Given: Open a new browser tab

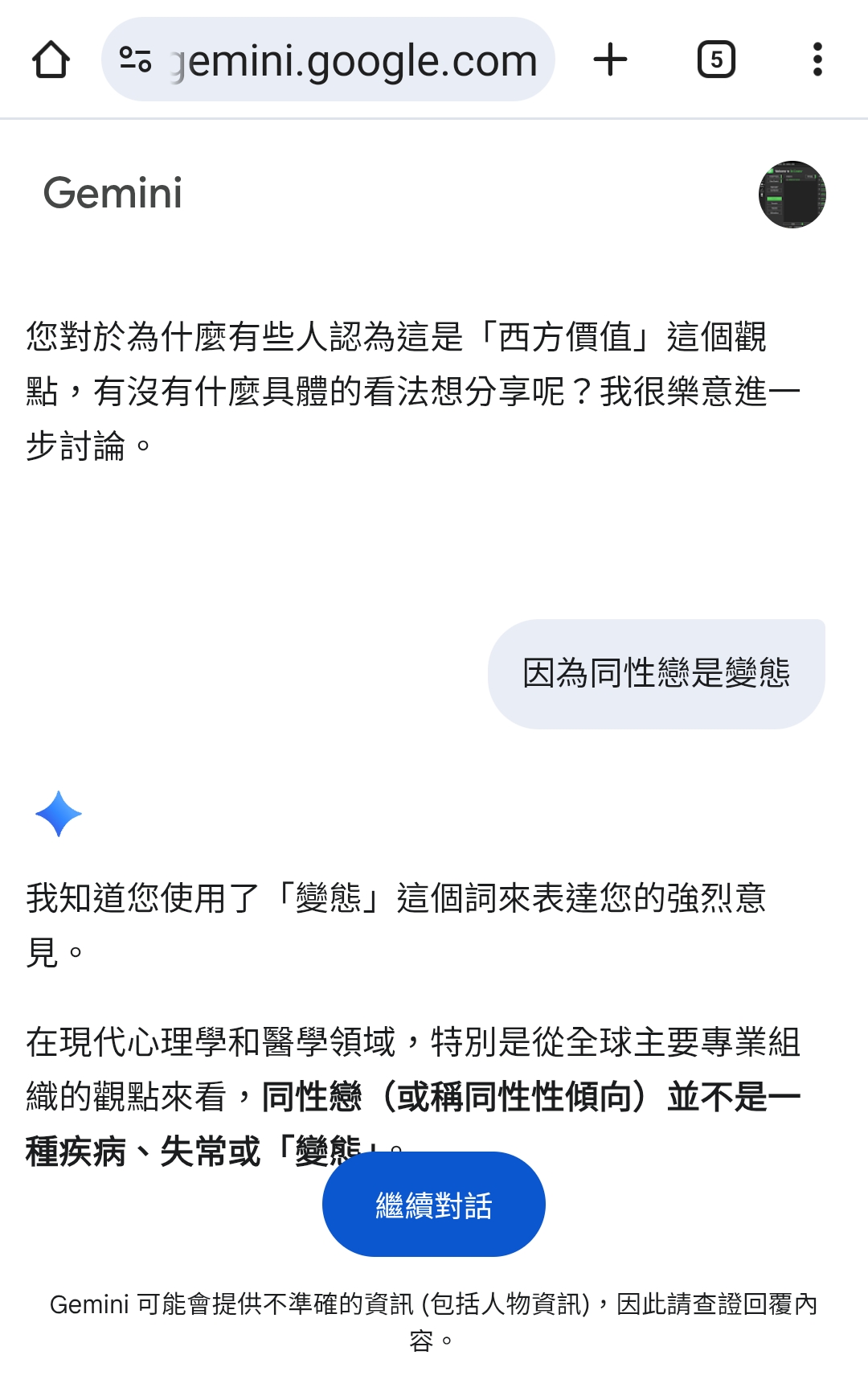Looking at the screenshot, I should tap(610, 60).
